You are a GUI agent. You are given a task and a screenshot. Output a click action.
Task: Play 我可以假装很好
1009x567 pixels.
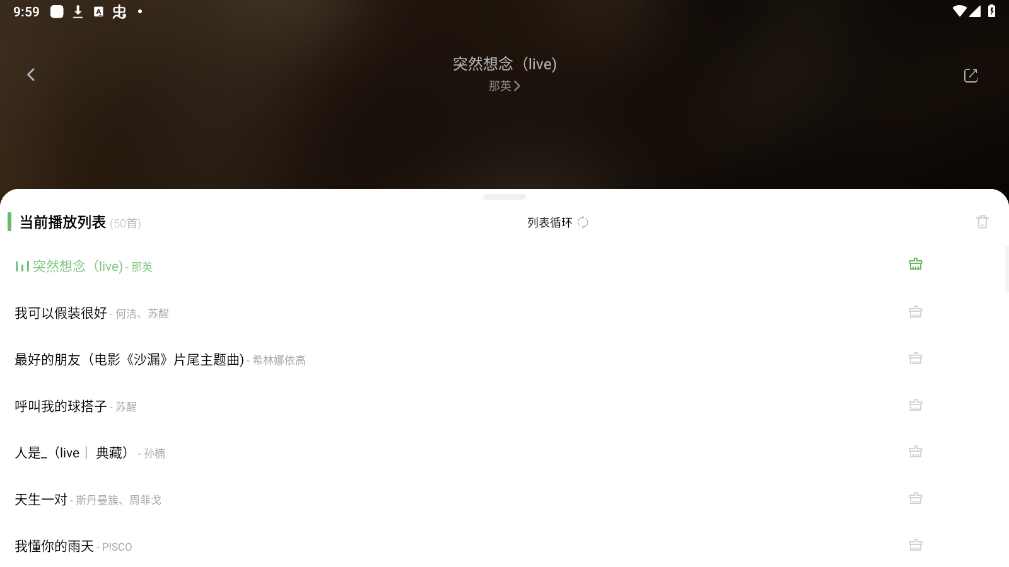pyautogui.click(x=61, y=313)
